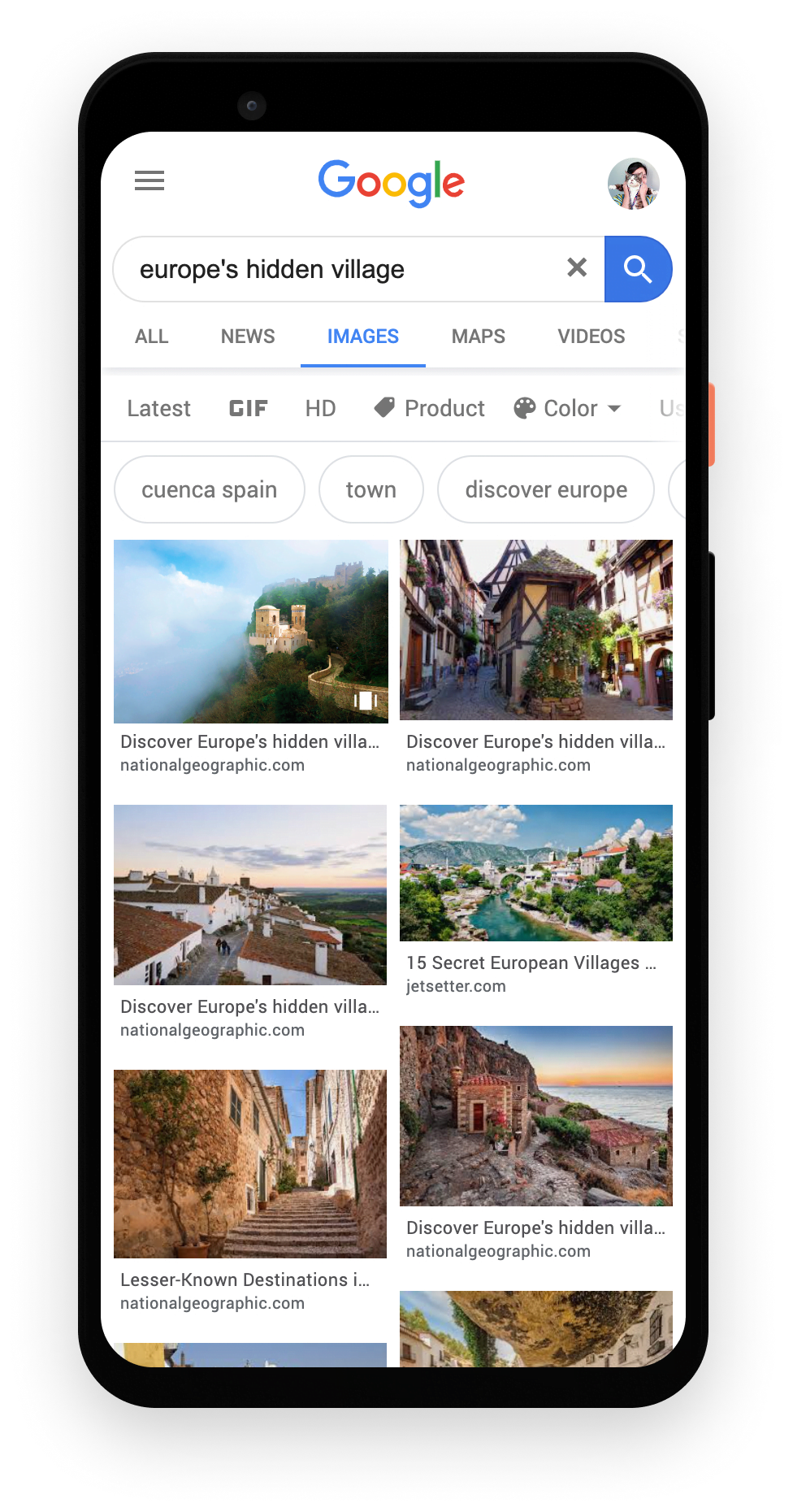Tap the search field with europe's hidden village
The height and width of the screenshot is (1512, 793).
coord(341,269)
